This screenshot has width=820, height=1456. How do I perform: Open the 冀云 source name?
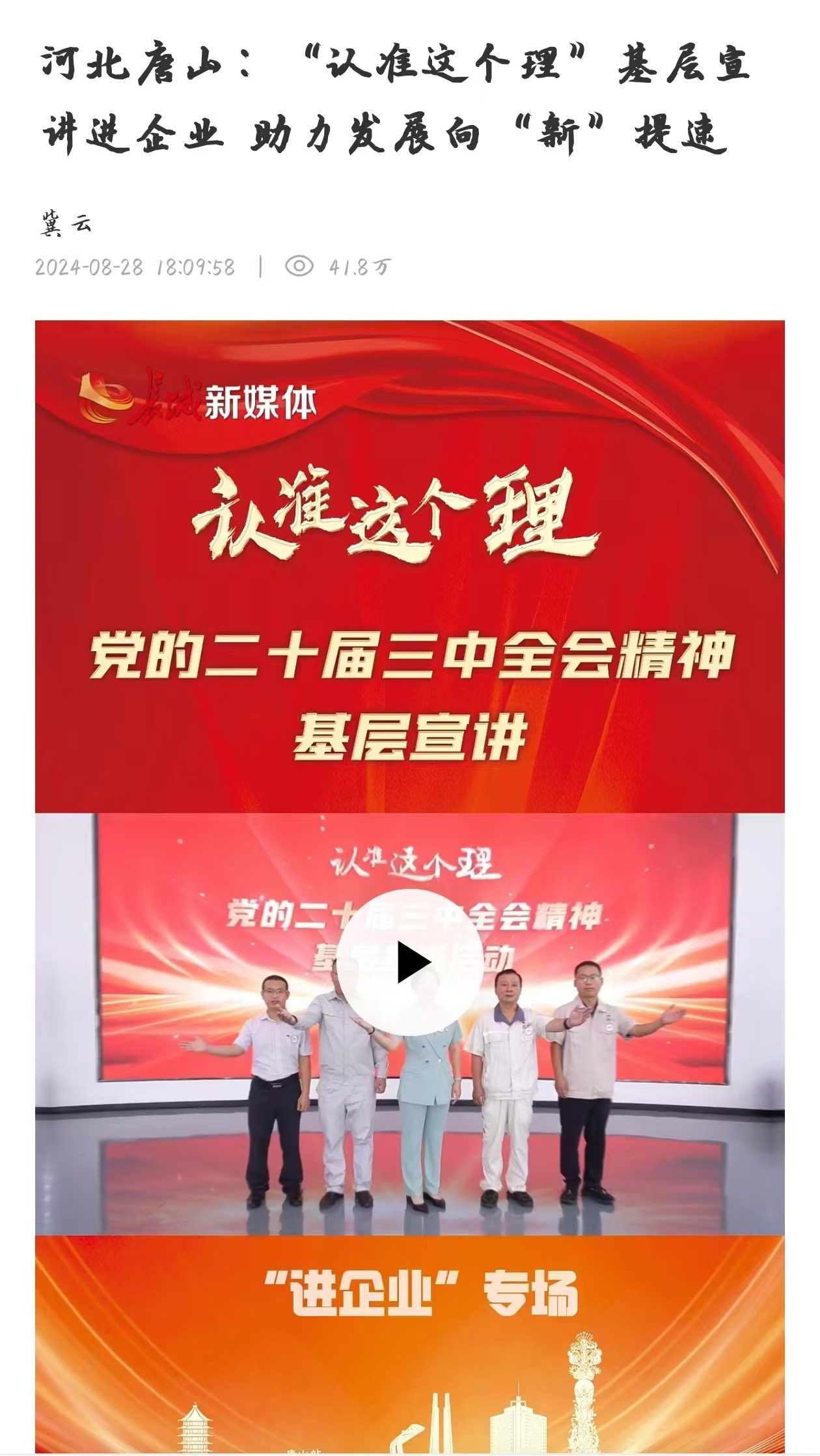tap(66, 223)
